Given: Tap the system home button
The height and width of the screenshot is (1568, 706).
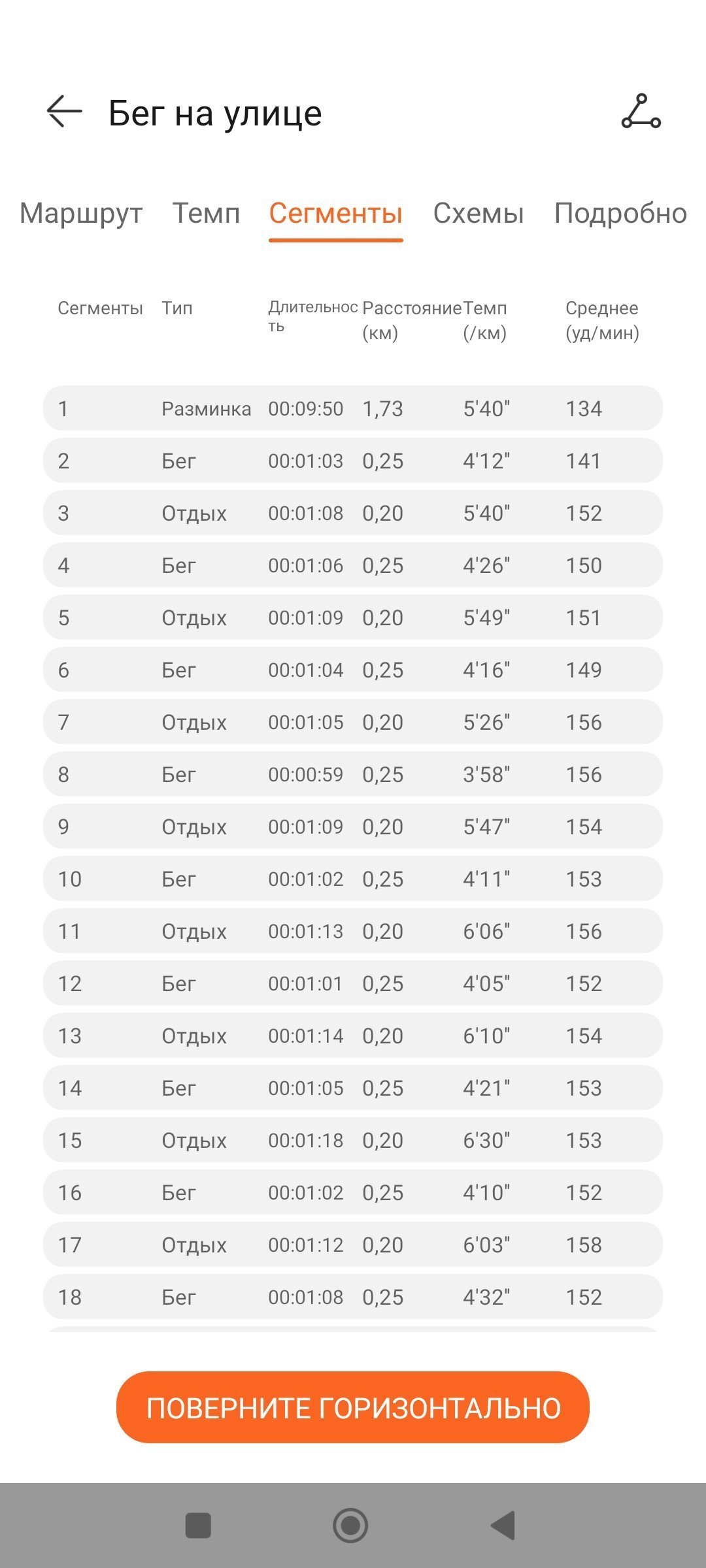Looking at the screenshot, I should click(x=350, y=1526).
